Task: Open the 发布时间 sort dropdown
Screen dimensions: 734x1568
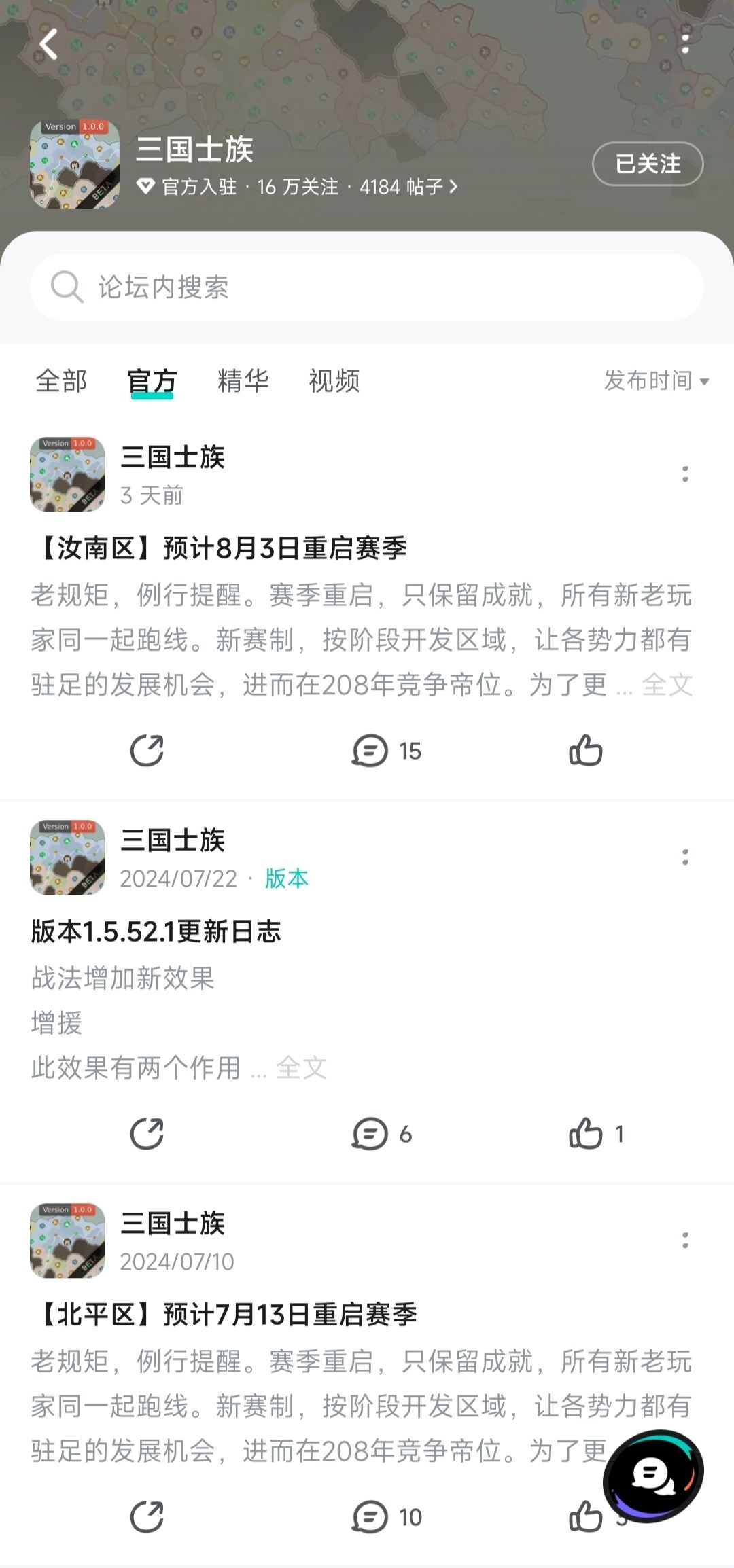Action: click(656, 381)
